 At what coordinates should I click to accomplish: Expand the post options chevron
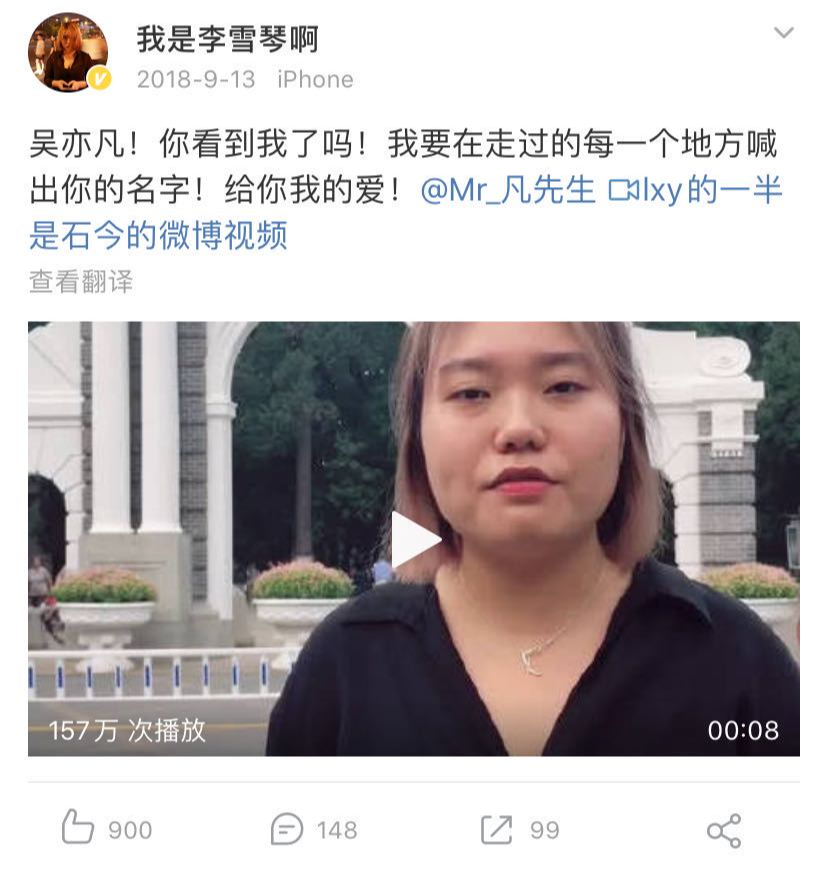pyautogui.click(x=783, y=33)
